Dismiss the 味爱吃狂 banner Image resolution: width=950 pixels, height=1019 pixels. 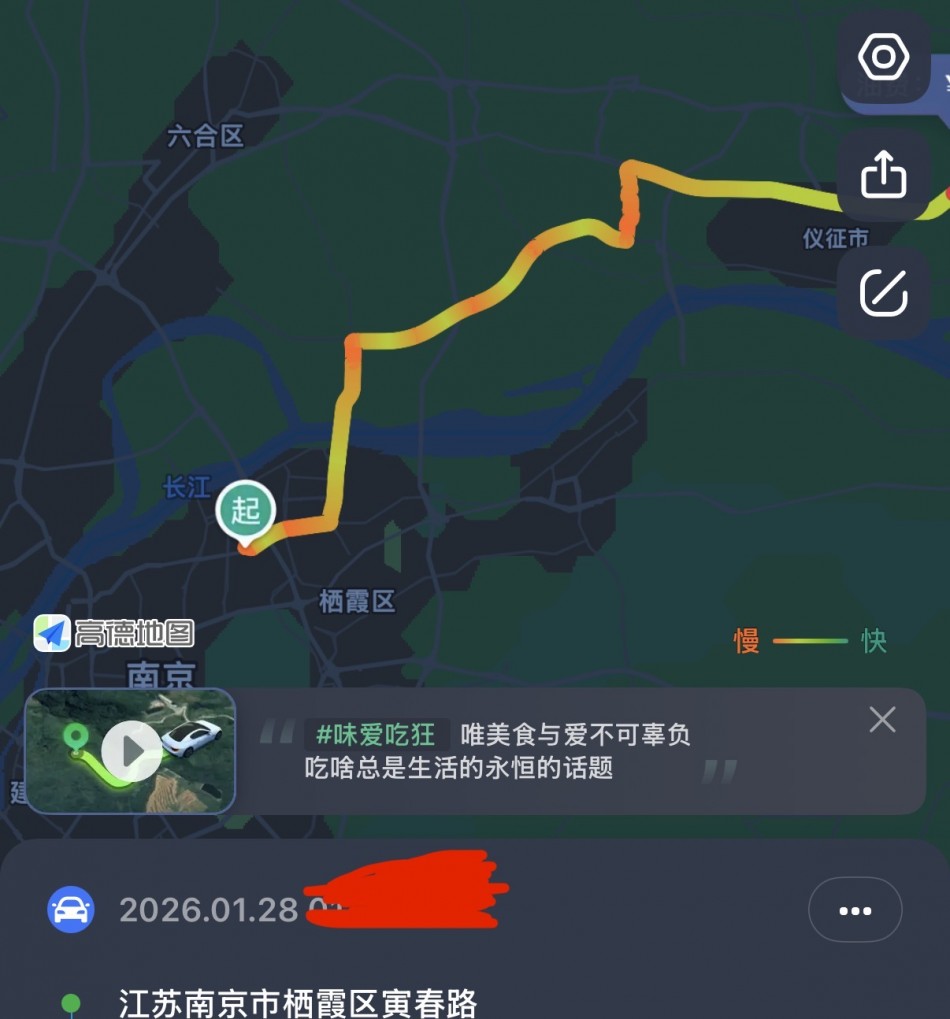882,719
